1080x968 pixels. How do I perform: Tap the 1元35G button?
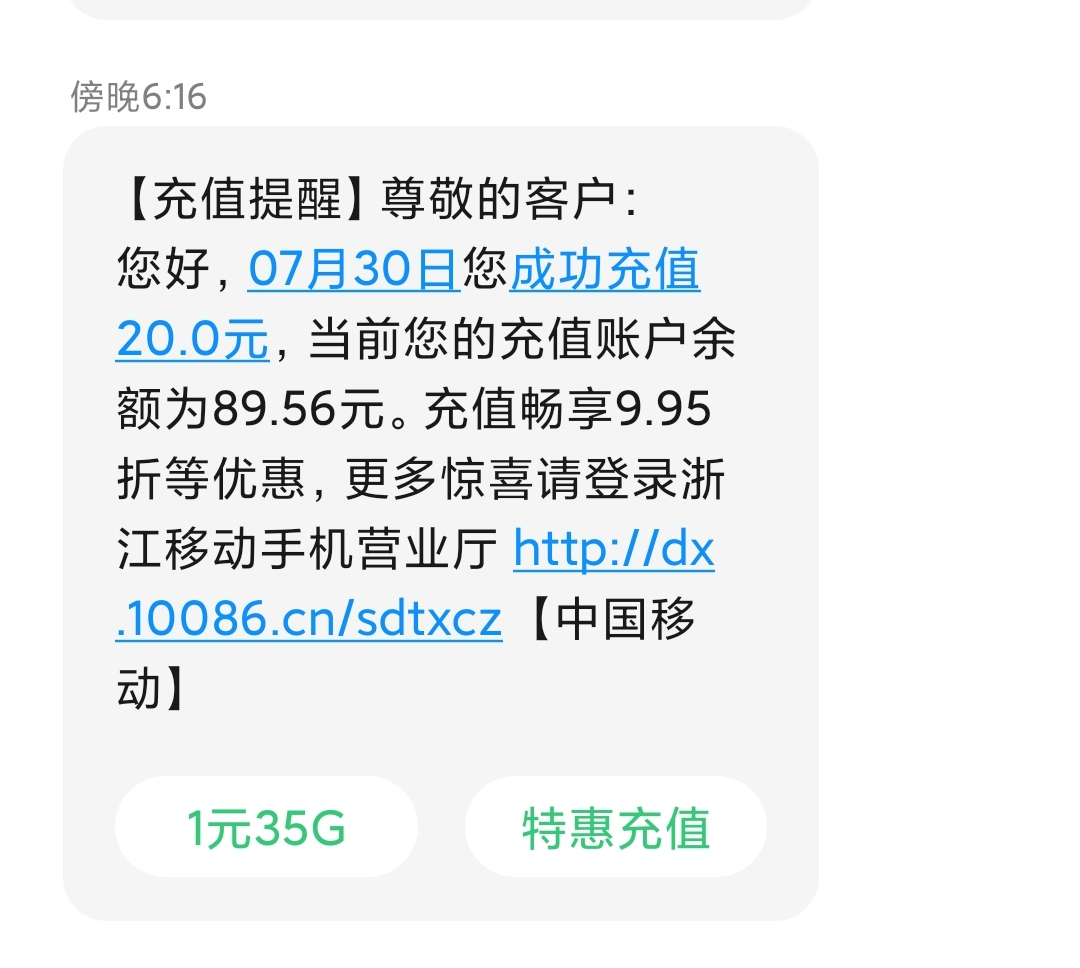tap(266, 828)
